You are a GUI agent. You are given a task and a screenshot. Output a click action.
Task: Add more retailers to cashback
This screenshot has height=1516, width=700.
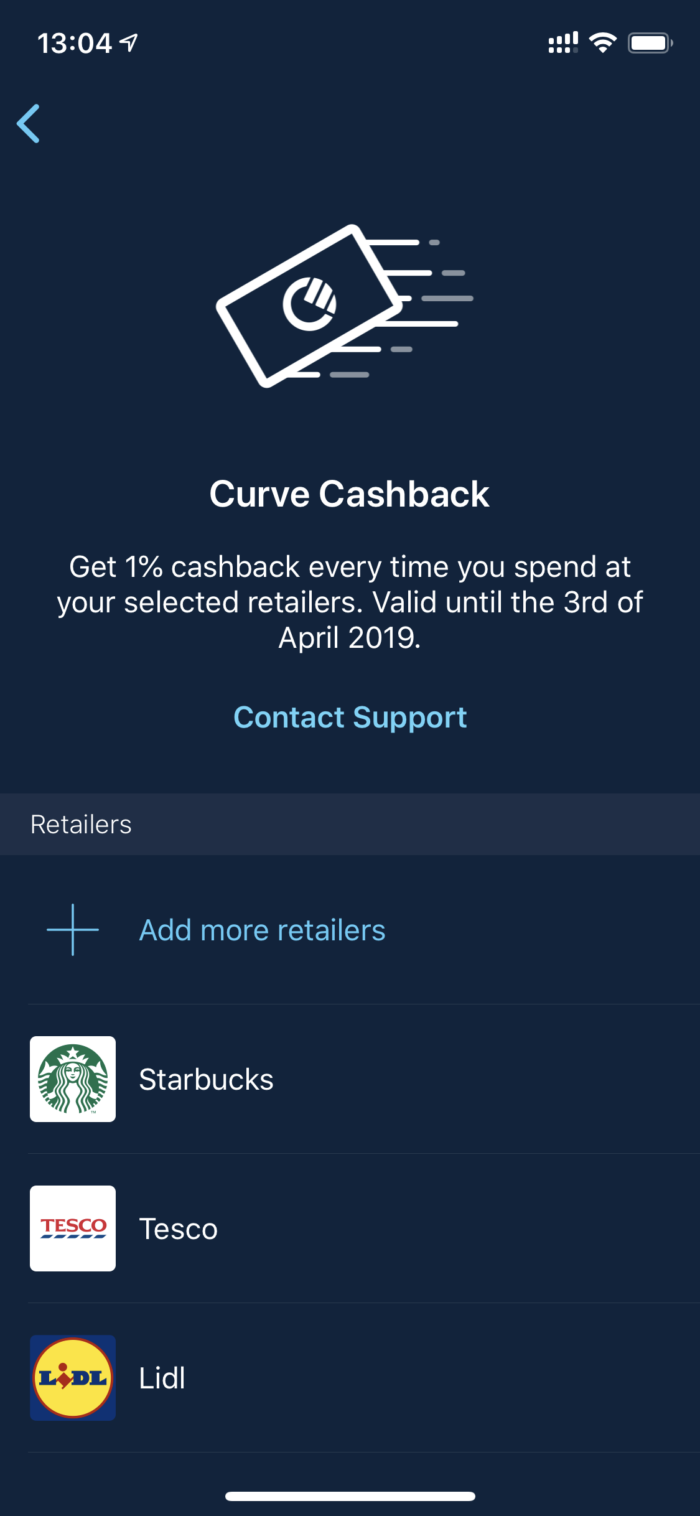[x=262, y=930]
